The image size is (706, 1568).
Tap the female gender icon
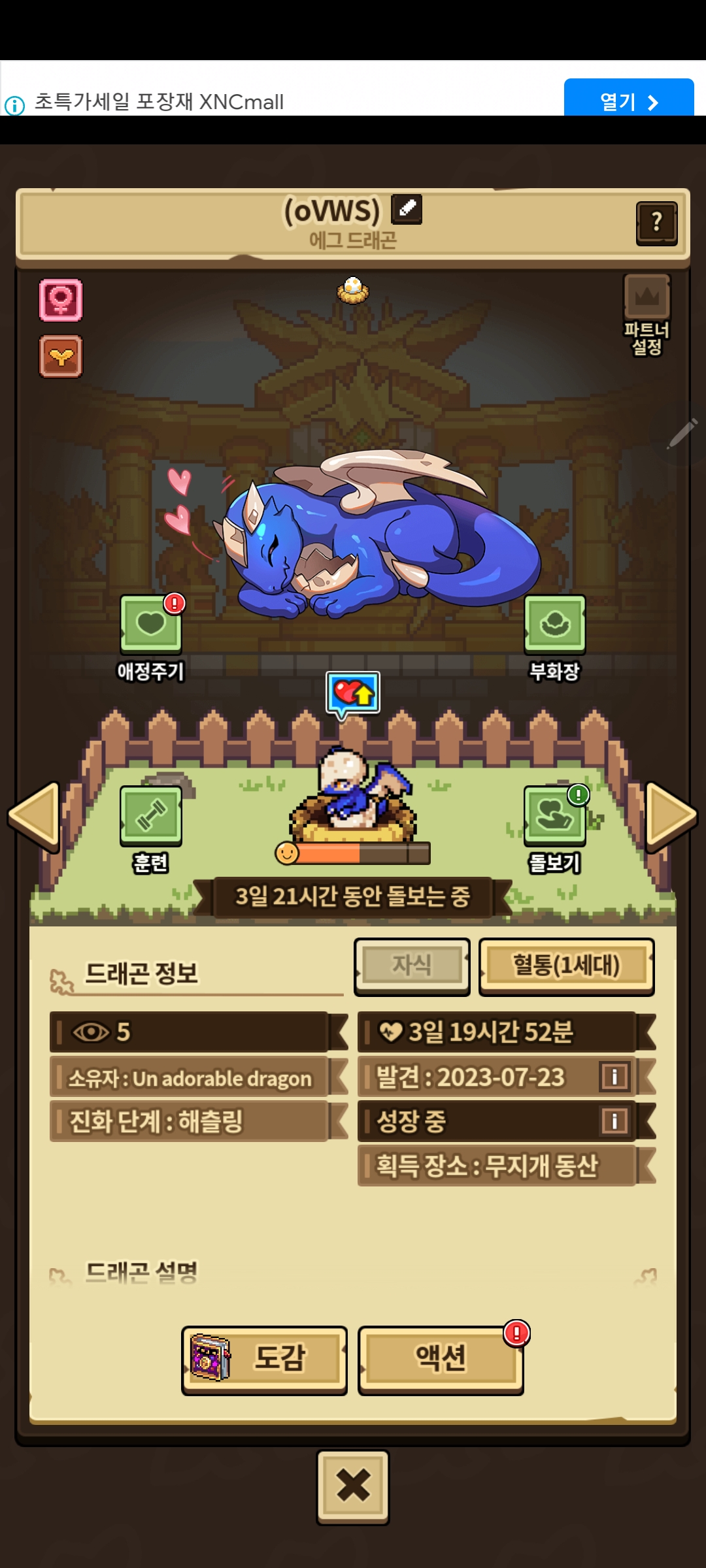61,300
